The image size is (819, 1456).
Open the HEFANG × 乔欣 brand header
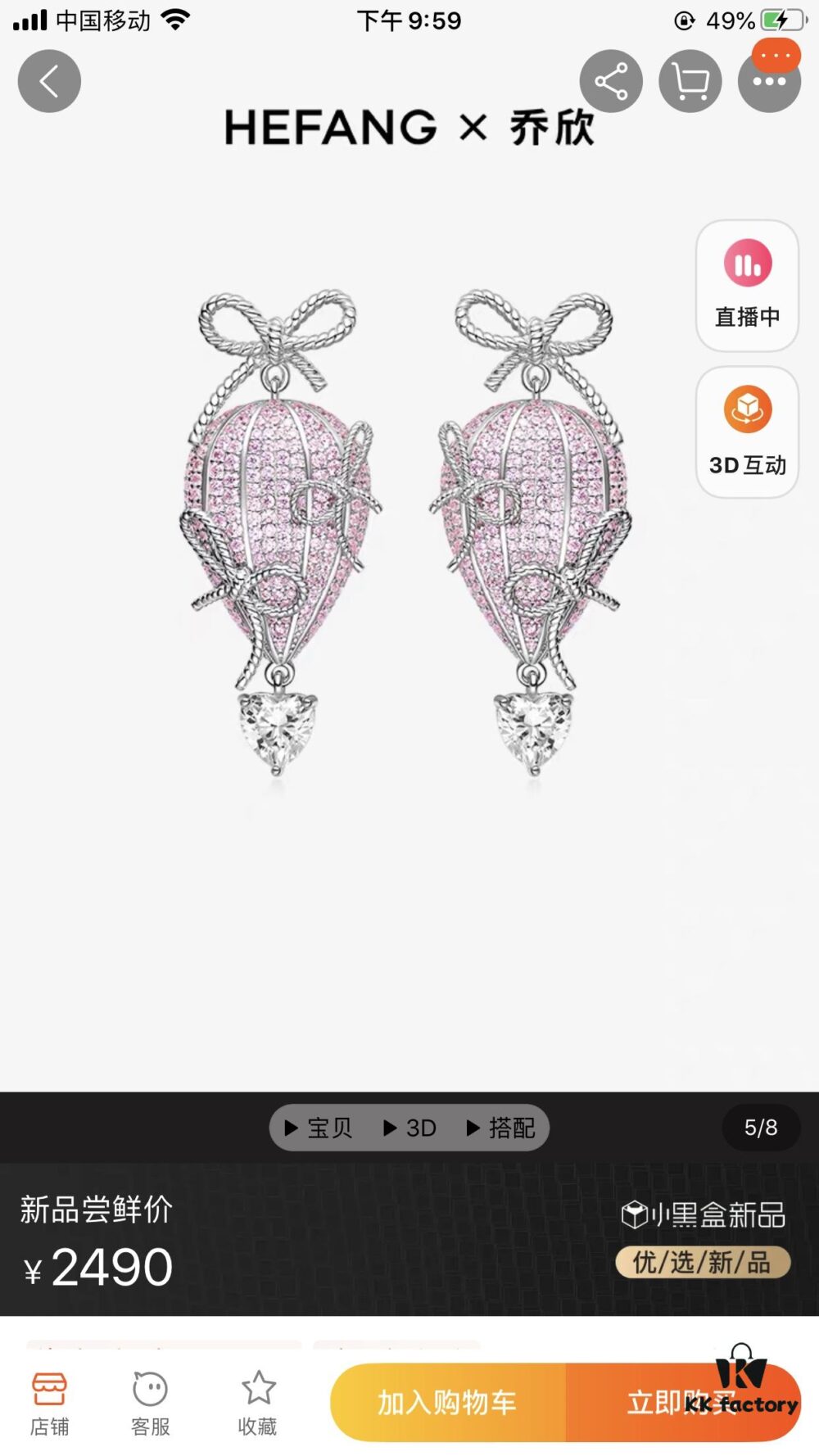tap(409, 129)
